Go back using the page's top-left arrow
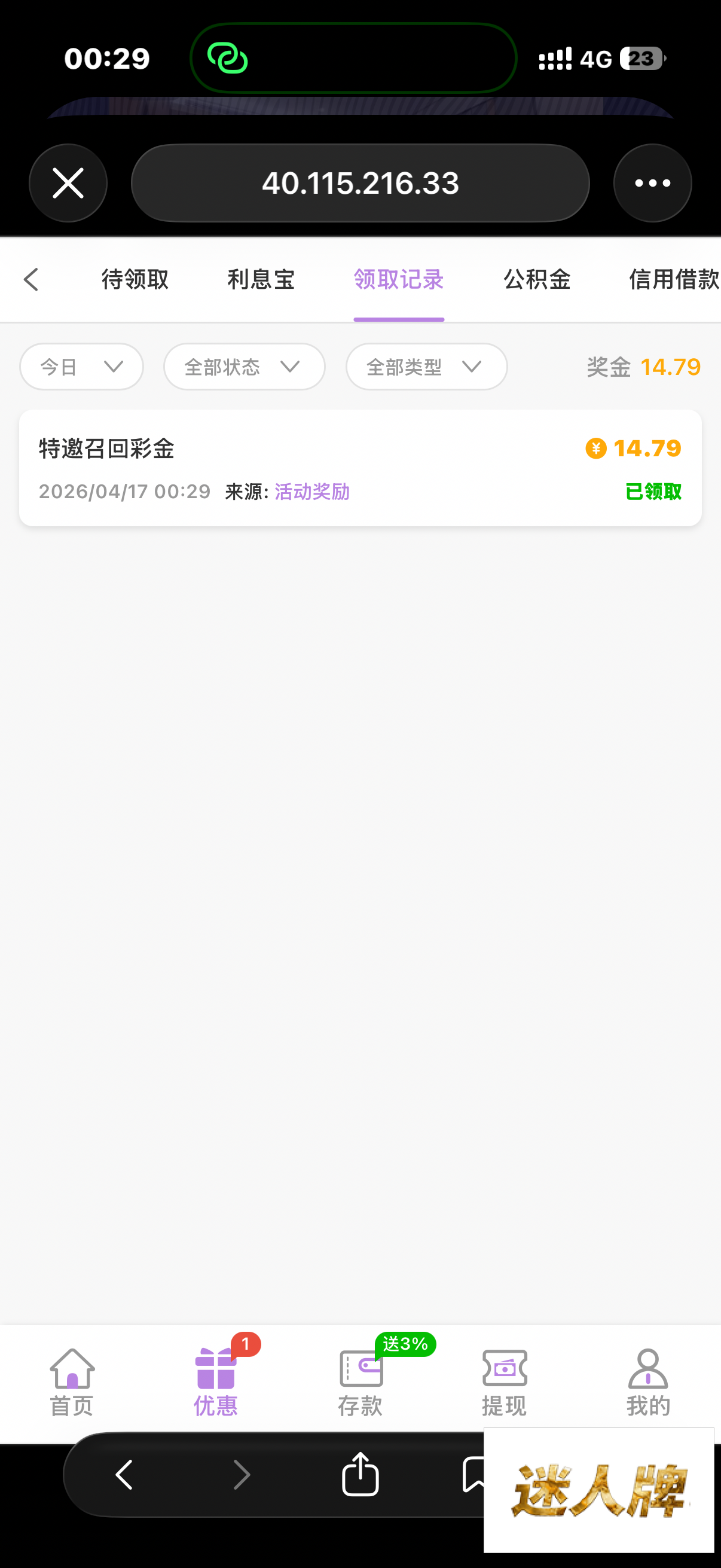This screenshot has height=1568, width=721. (x=32, y=280)
